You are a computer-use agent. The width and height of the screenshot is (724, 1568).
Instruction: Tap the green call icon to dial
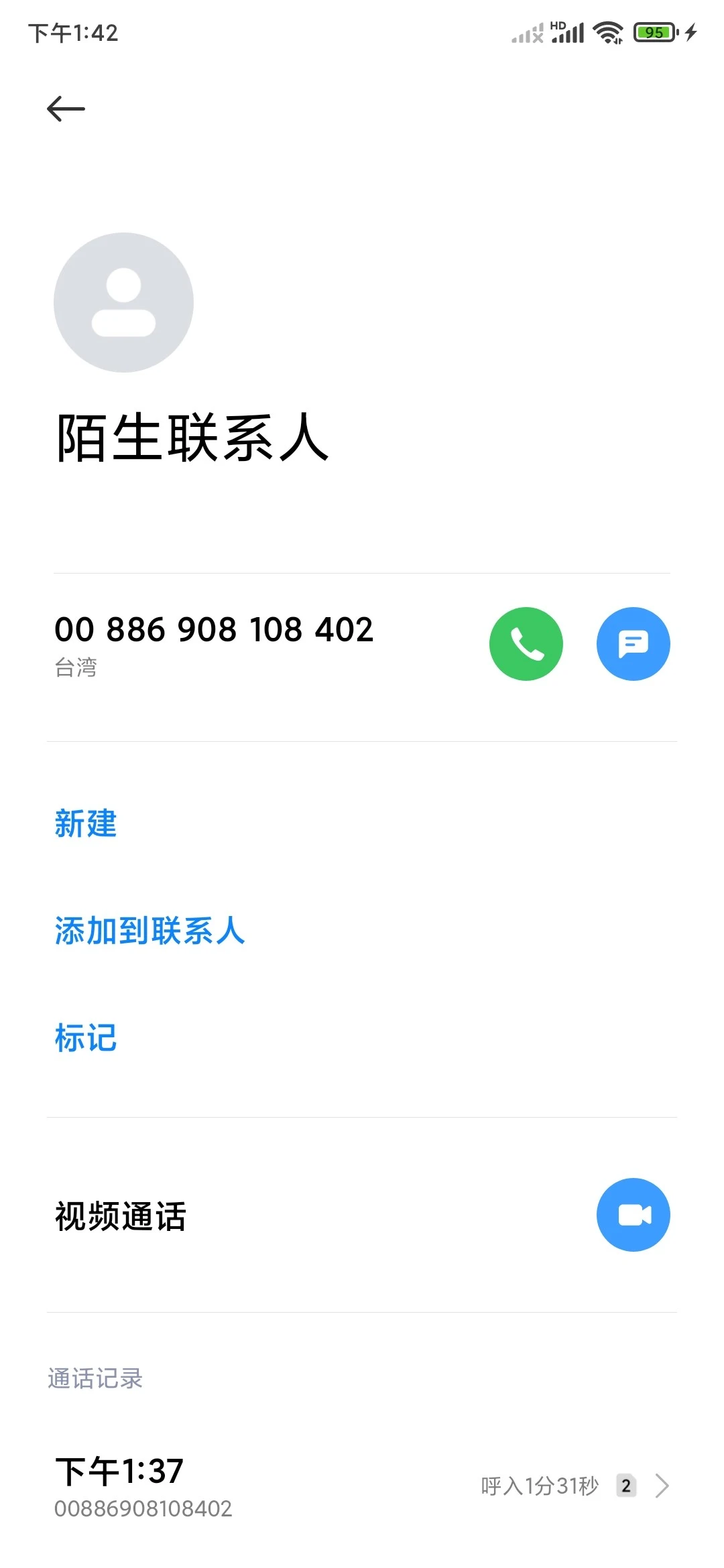526,643
